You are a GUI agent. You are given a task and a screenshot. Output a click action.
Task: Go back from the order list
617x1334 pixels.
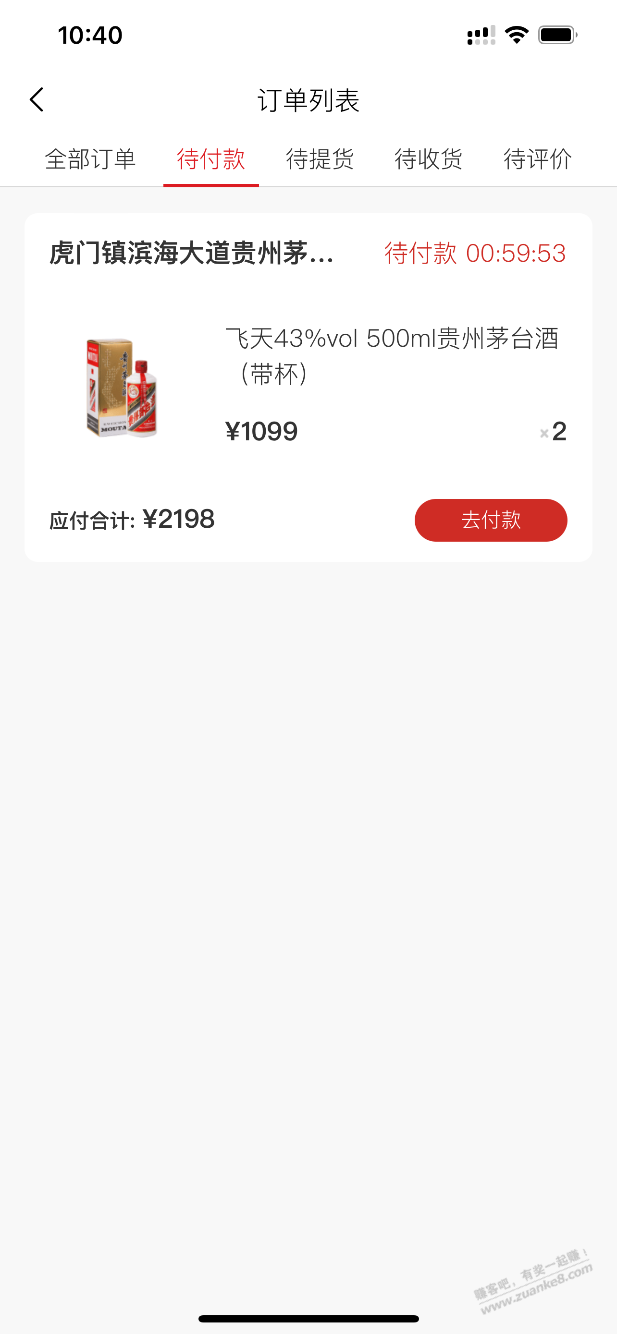click(37, 100)
